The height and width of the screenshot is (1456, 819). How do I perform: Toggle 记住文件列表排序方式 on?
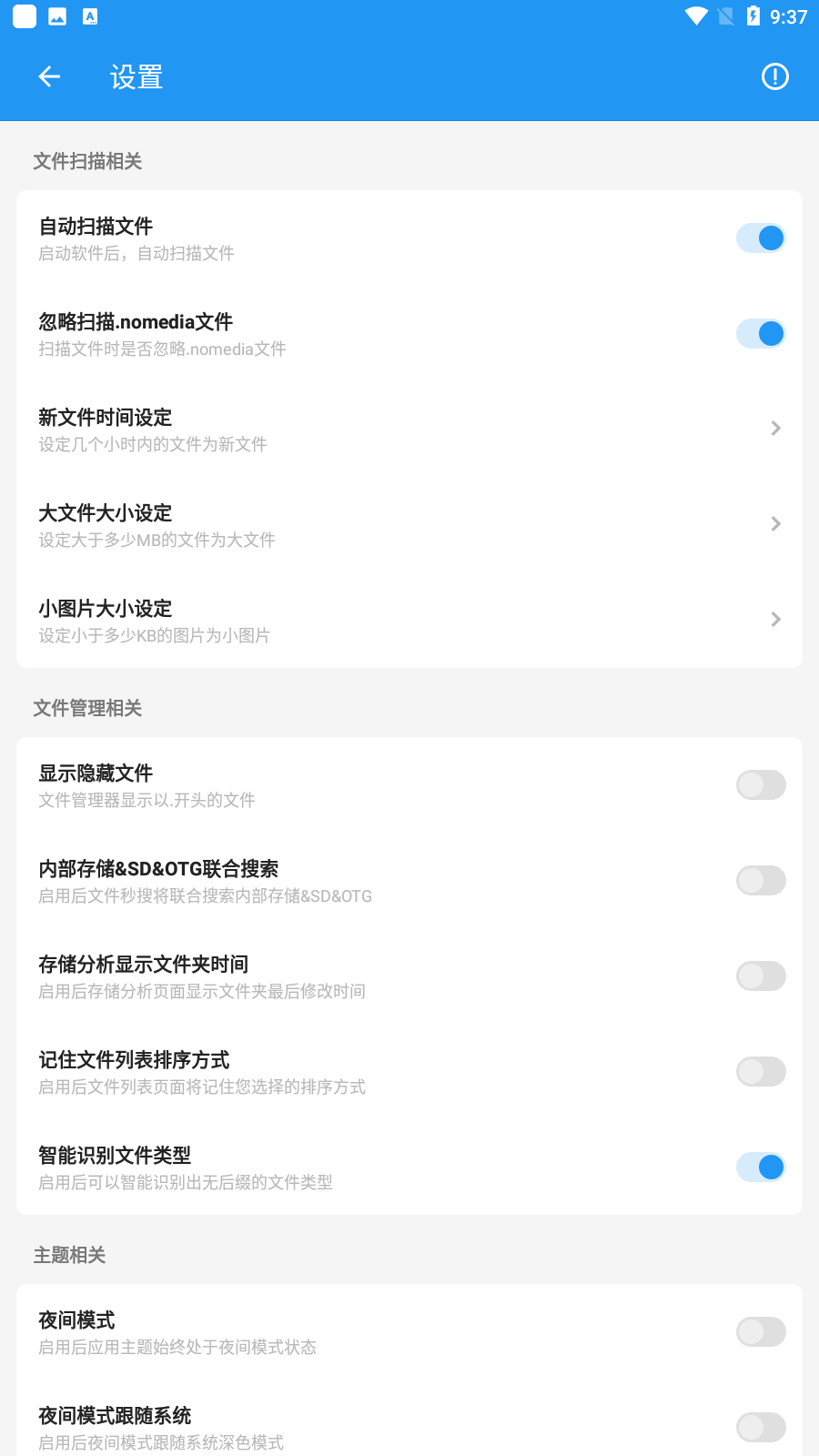click(761, 1072)
